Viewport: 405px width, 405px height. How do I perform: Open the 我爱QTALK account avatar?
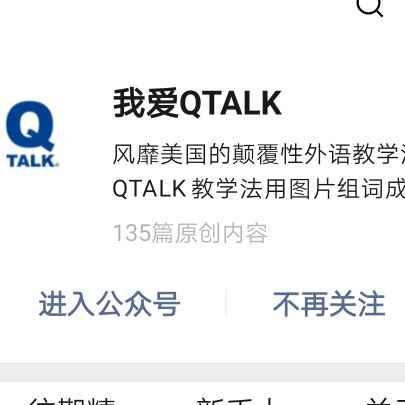[31, 134]
